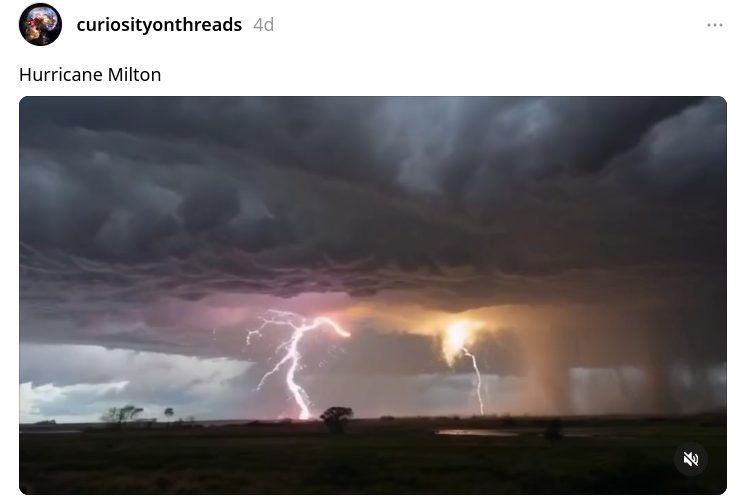Open the curiosityonthreads username link
The width and height of the screenshot is (744, 500).
[x=159, y=25]
